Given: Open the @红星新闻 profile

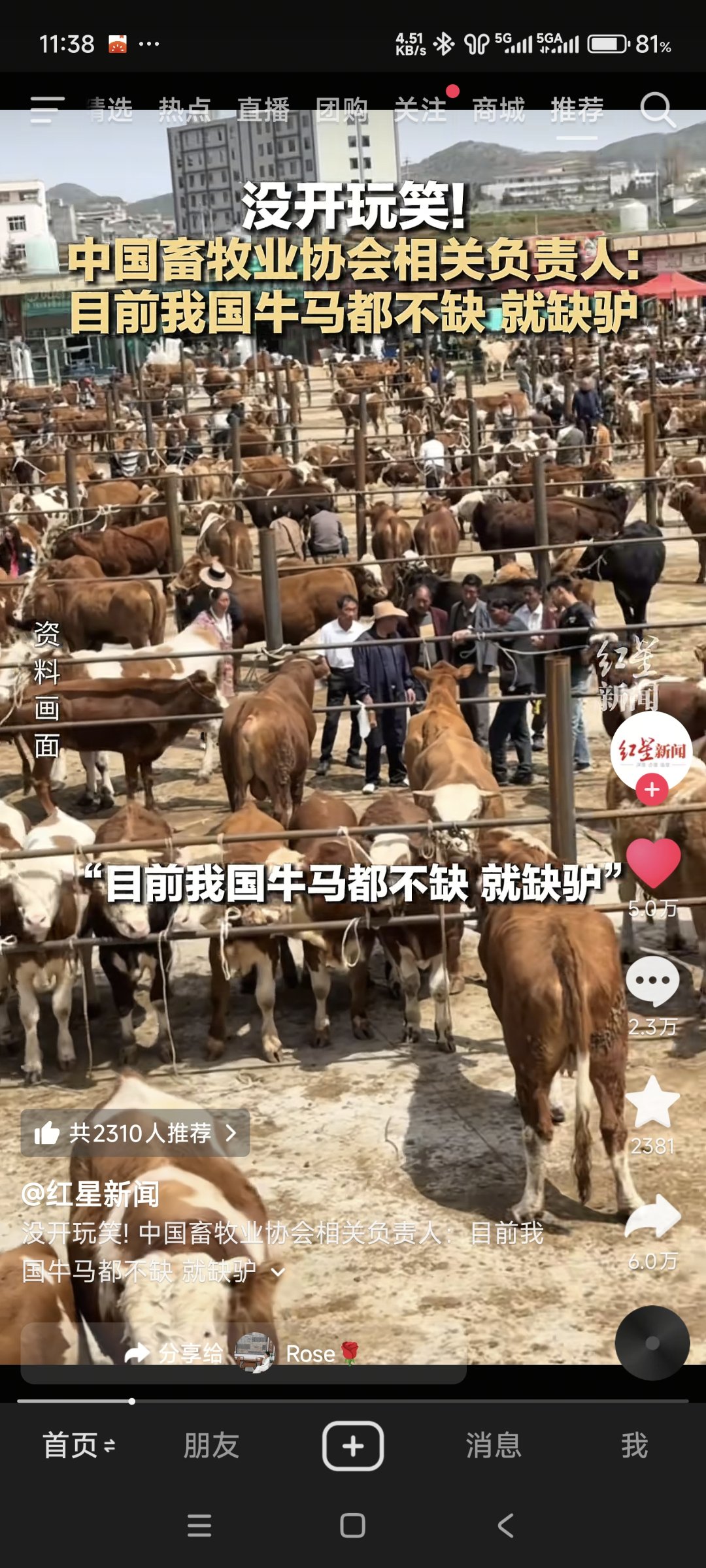Looking at the screenshot, I should click(90, 1194).
